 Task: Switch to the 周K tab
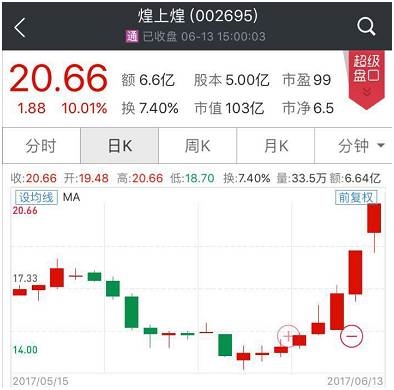coord(198,146)
